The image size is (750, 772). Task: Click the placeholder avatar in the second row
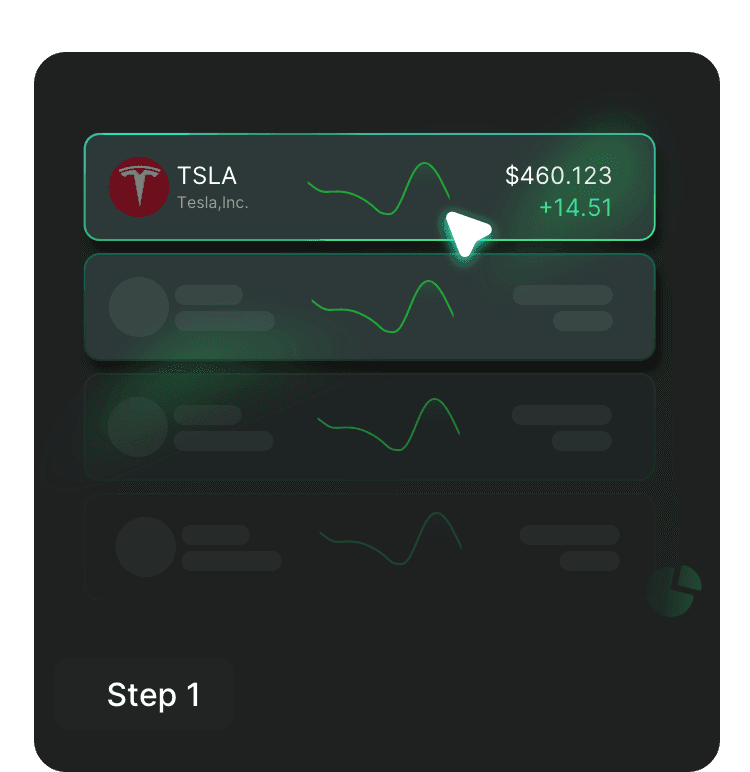[141, 307]
